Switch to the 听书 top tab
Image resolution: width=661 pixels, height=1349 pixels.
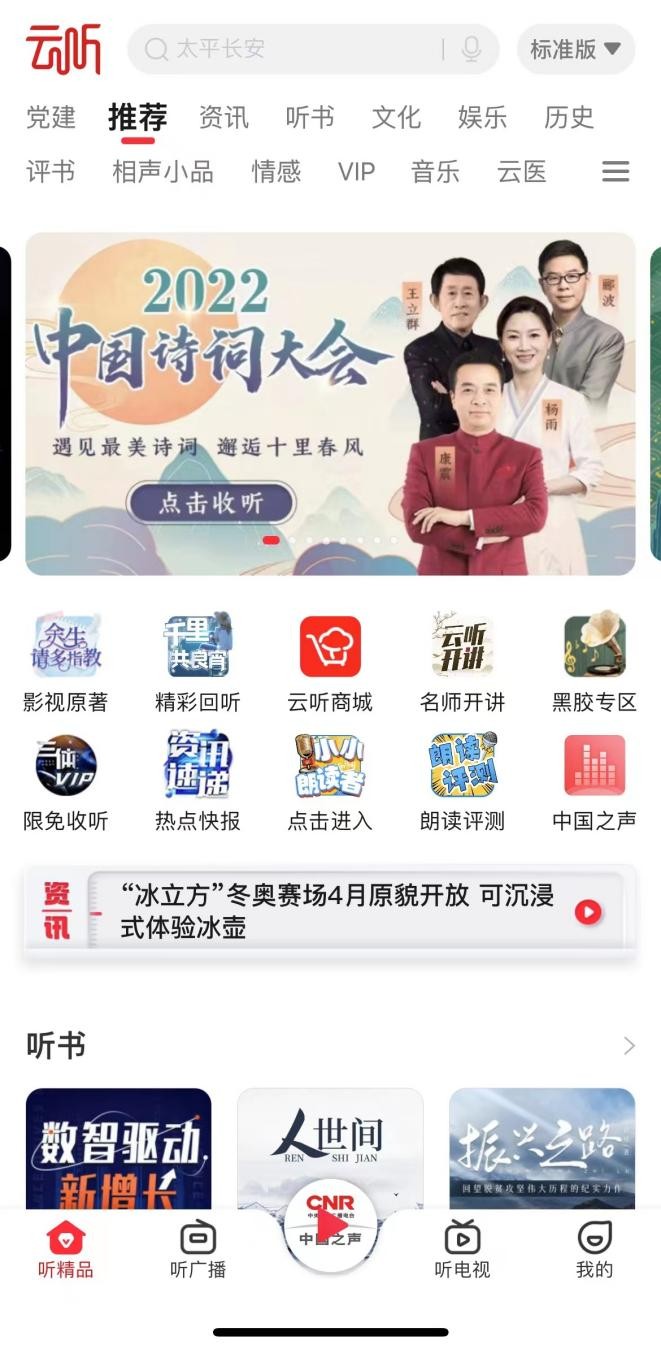click(x=310, y=117)
